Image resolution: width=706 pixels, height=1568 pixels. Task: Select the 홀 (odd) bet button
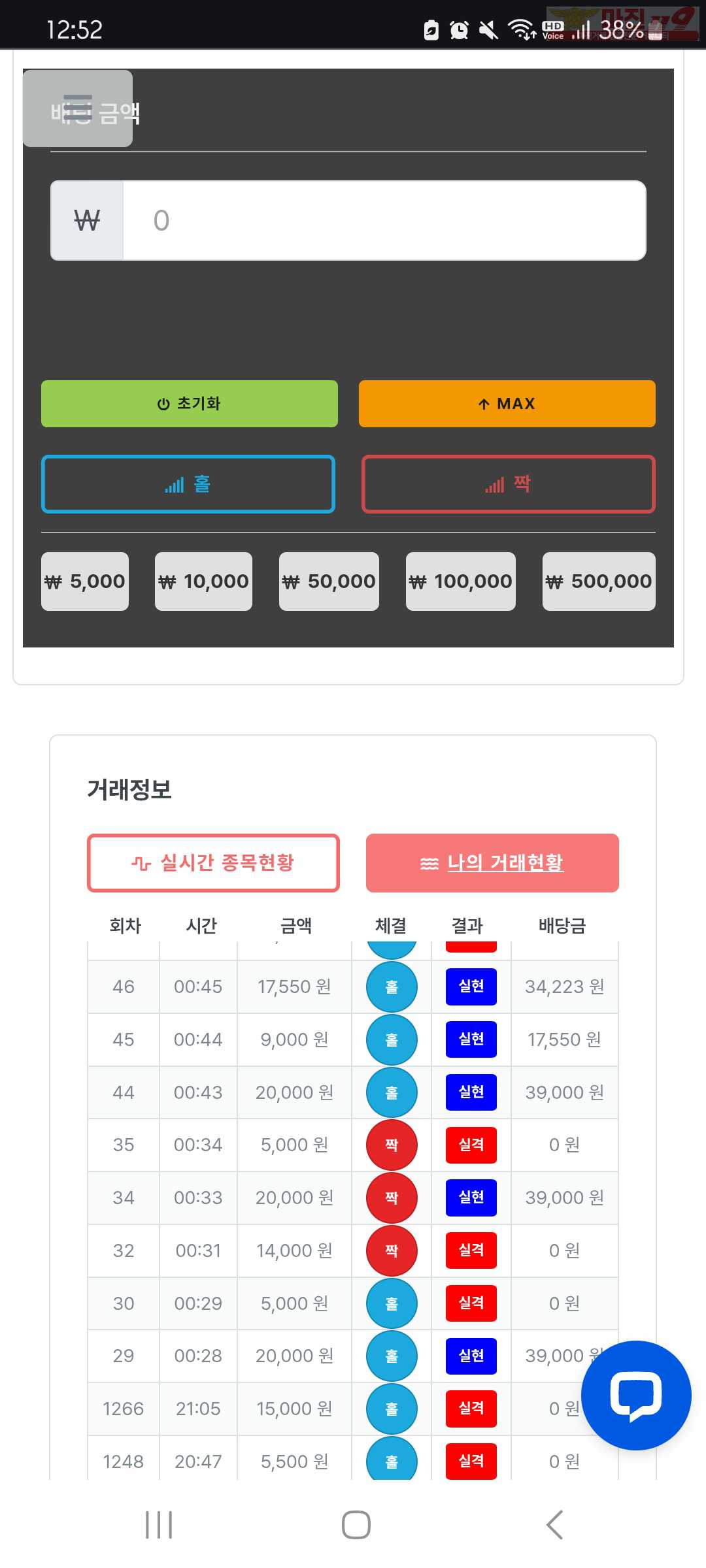pos(188,484)
